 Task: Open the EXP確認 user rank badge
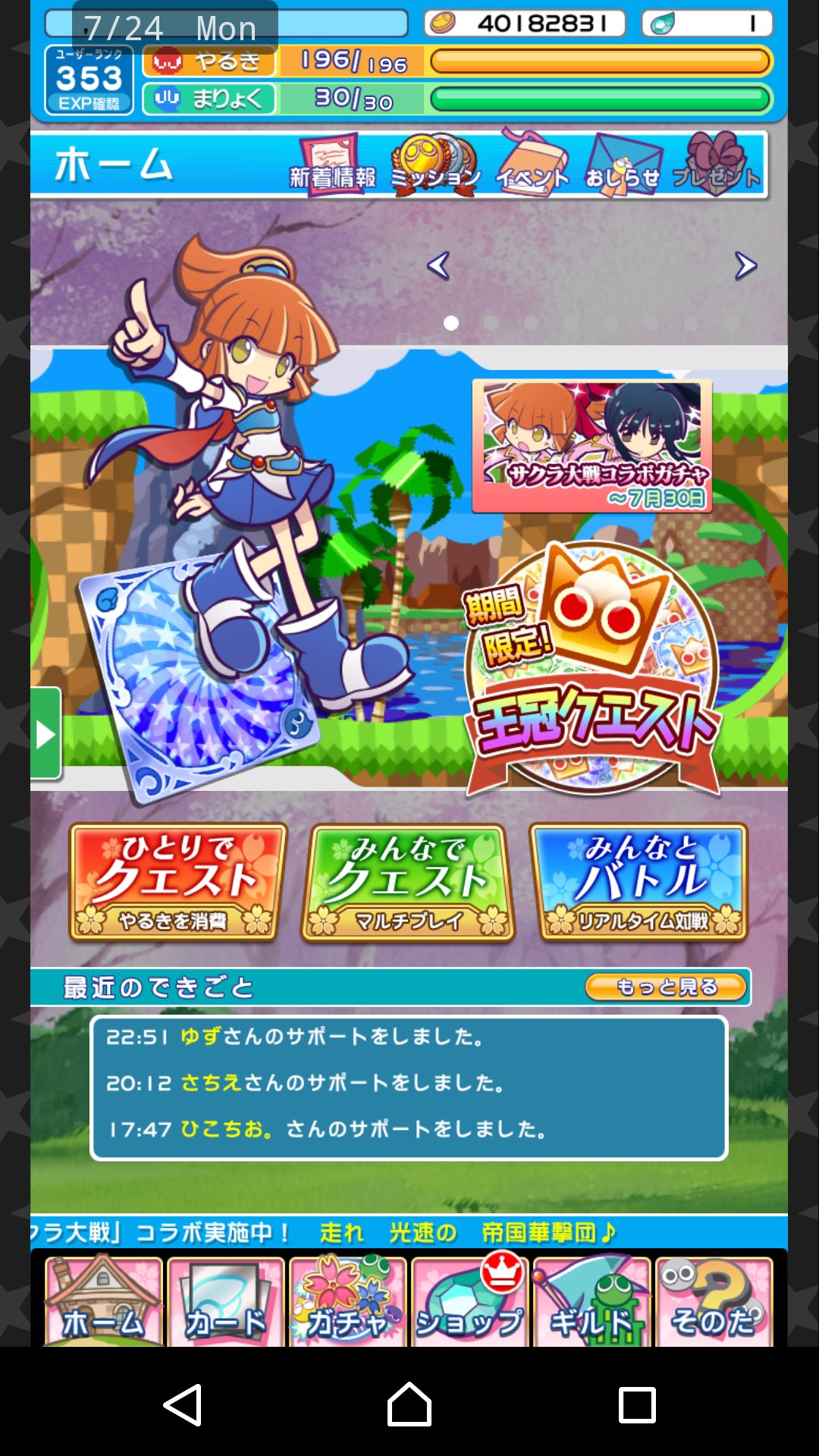click(89, 80)
